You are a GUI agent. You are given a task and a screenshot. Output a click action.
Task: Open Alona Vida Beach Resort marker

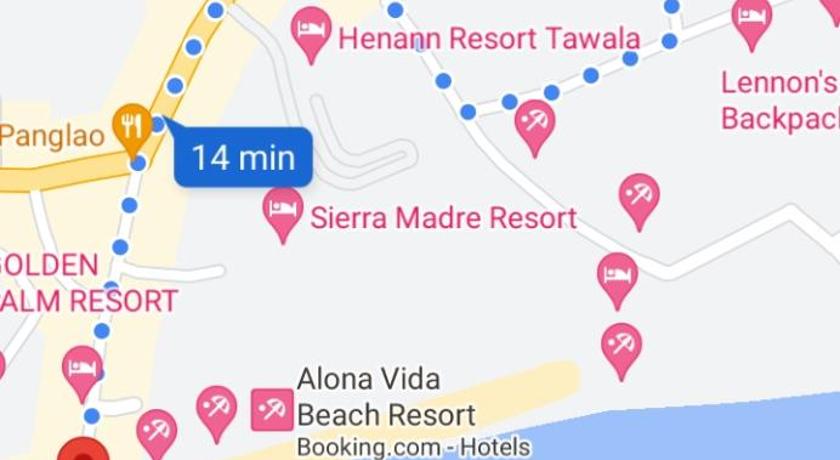(271, 409)
